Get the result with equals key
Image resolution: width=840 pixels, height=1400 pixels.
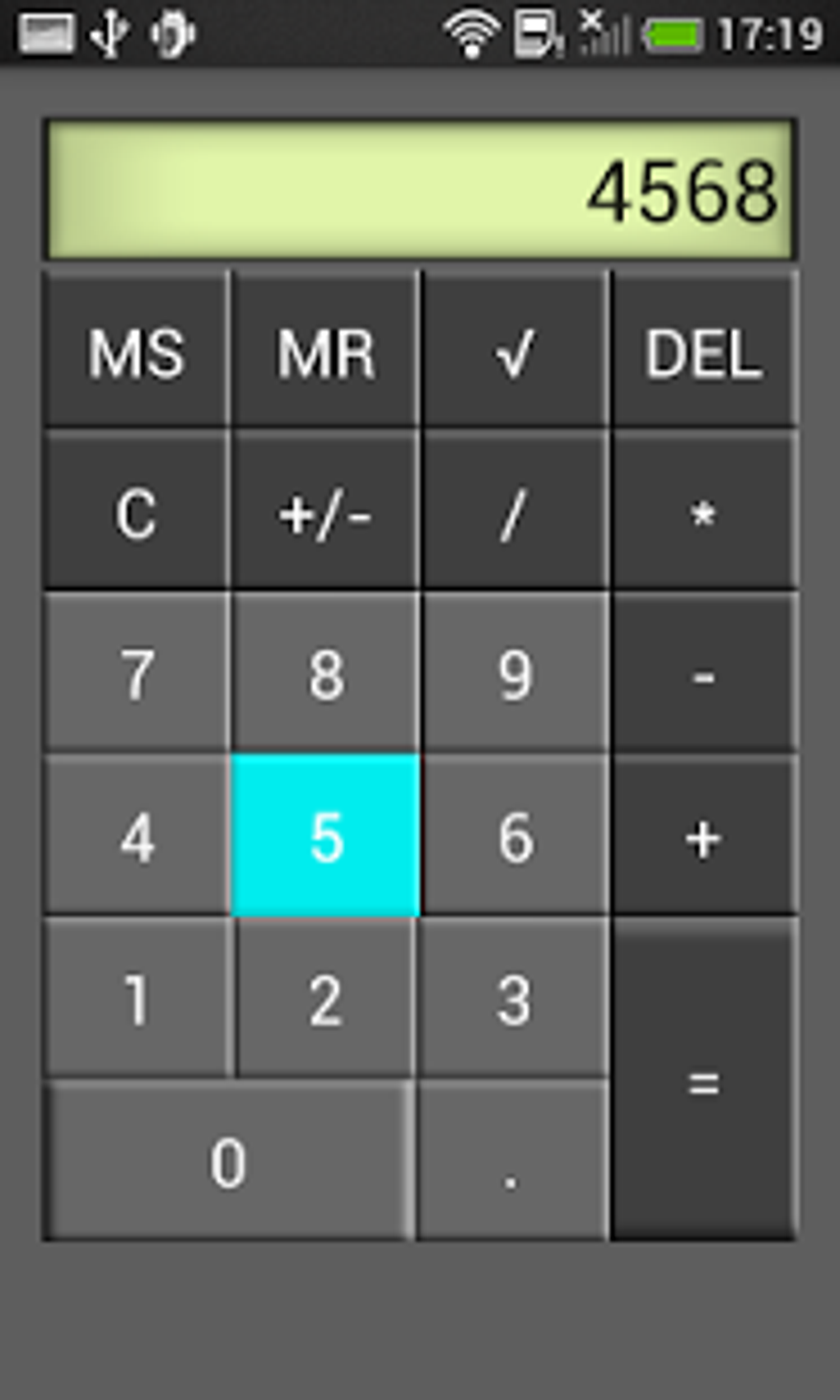coord(704,1079)
